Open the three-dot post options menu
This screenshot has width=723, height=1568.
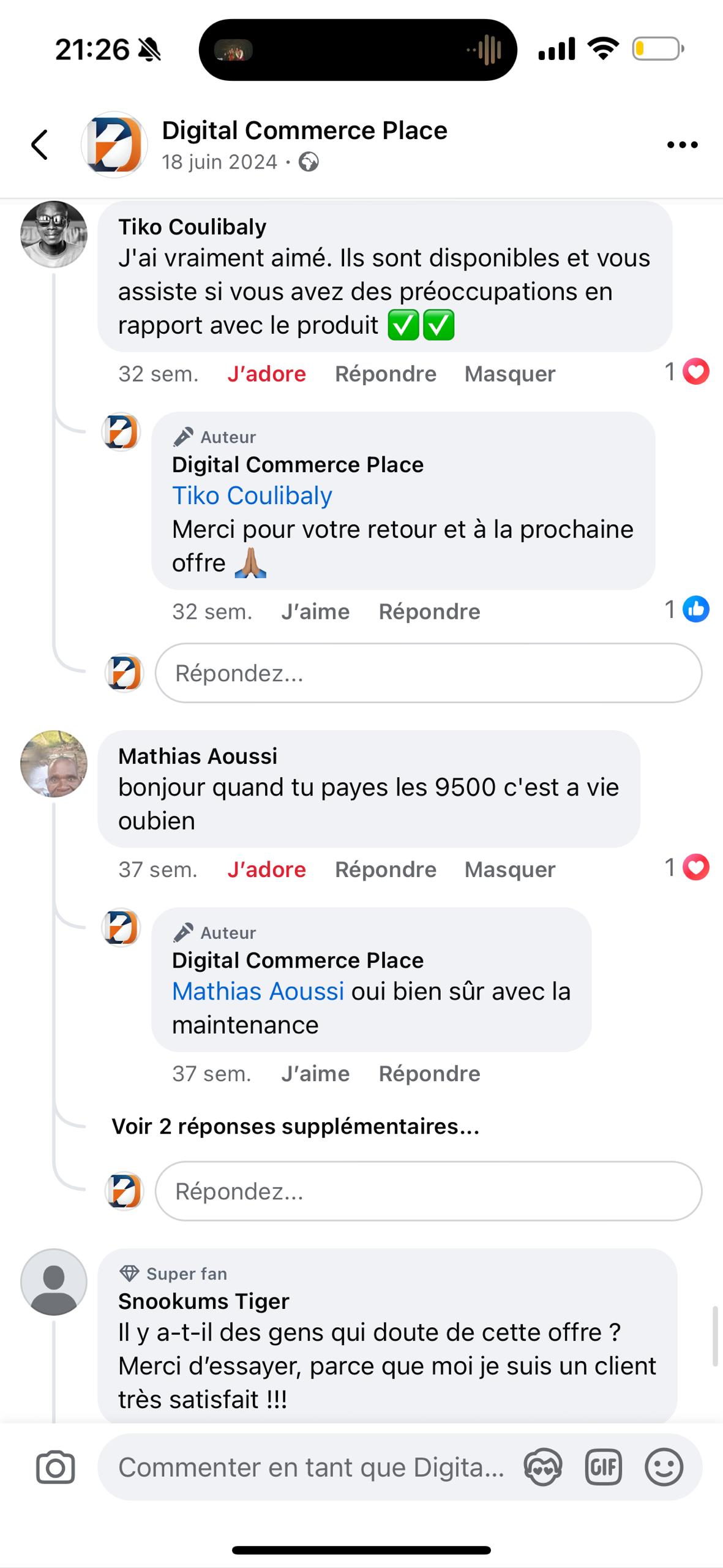pos(682,145)
